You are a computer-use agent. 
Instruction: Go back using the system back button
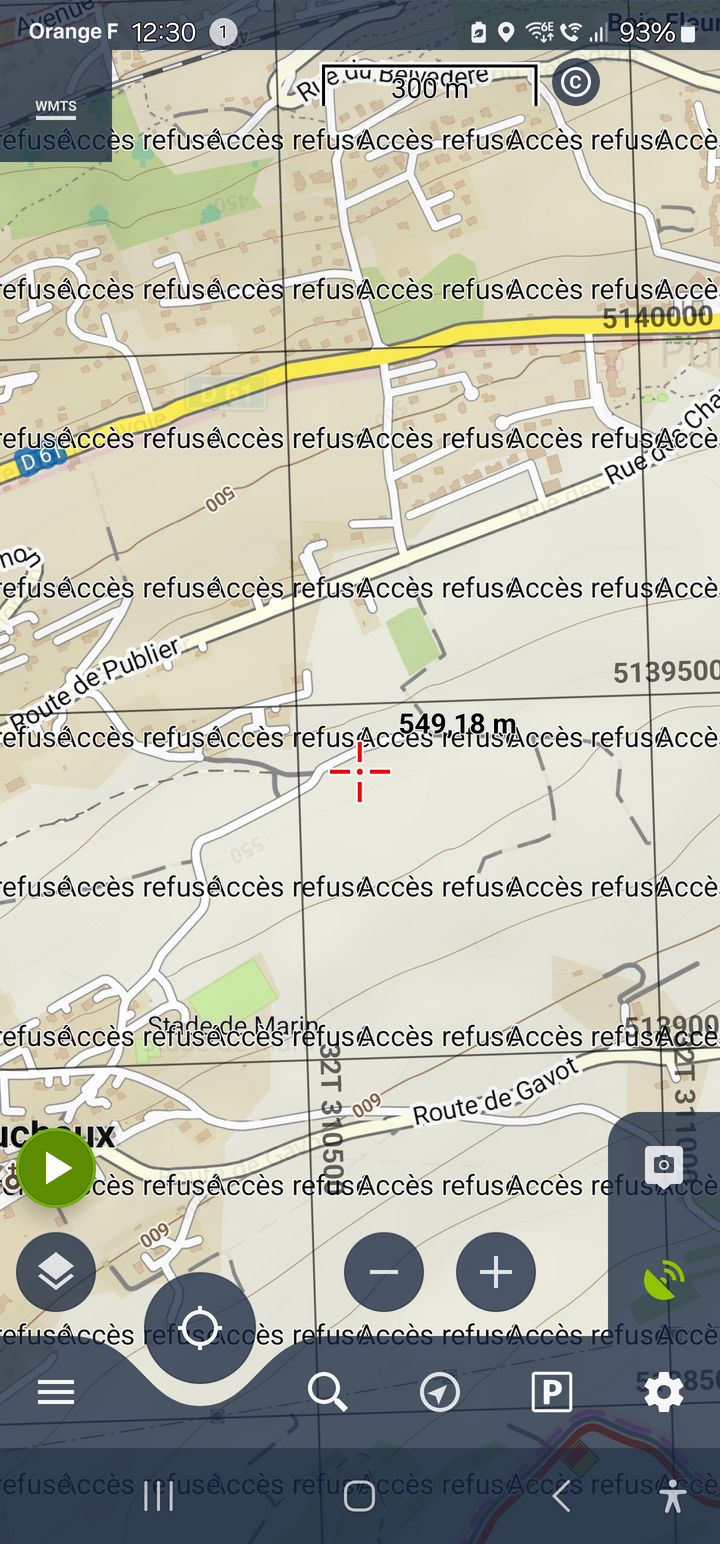pyautogui.click(x=562, y=1496)
